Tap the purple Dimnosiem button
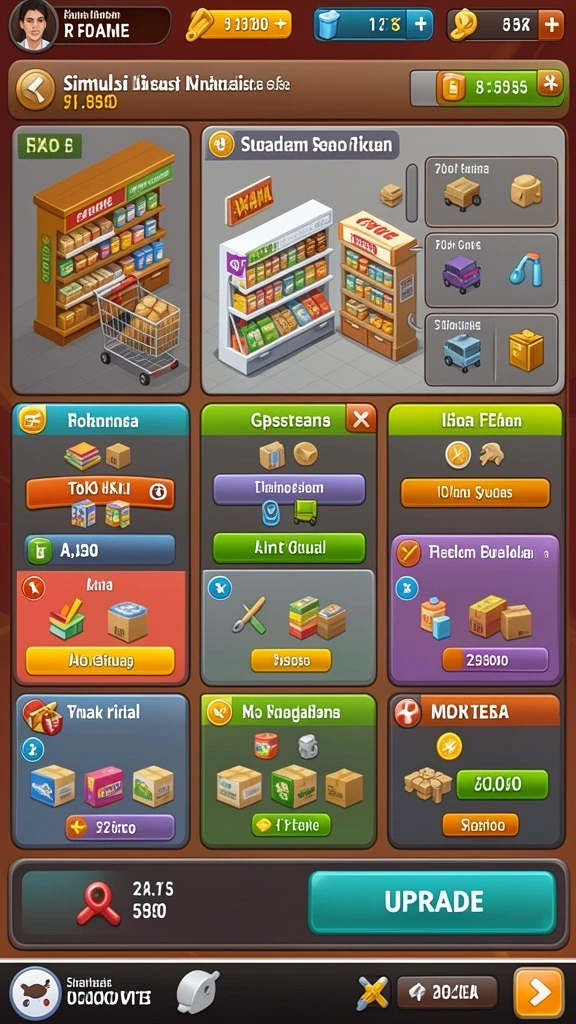Image resolution: width=576 pixels, height=1024 pixels. click(x=289, y=488)
